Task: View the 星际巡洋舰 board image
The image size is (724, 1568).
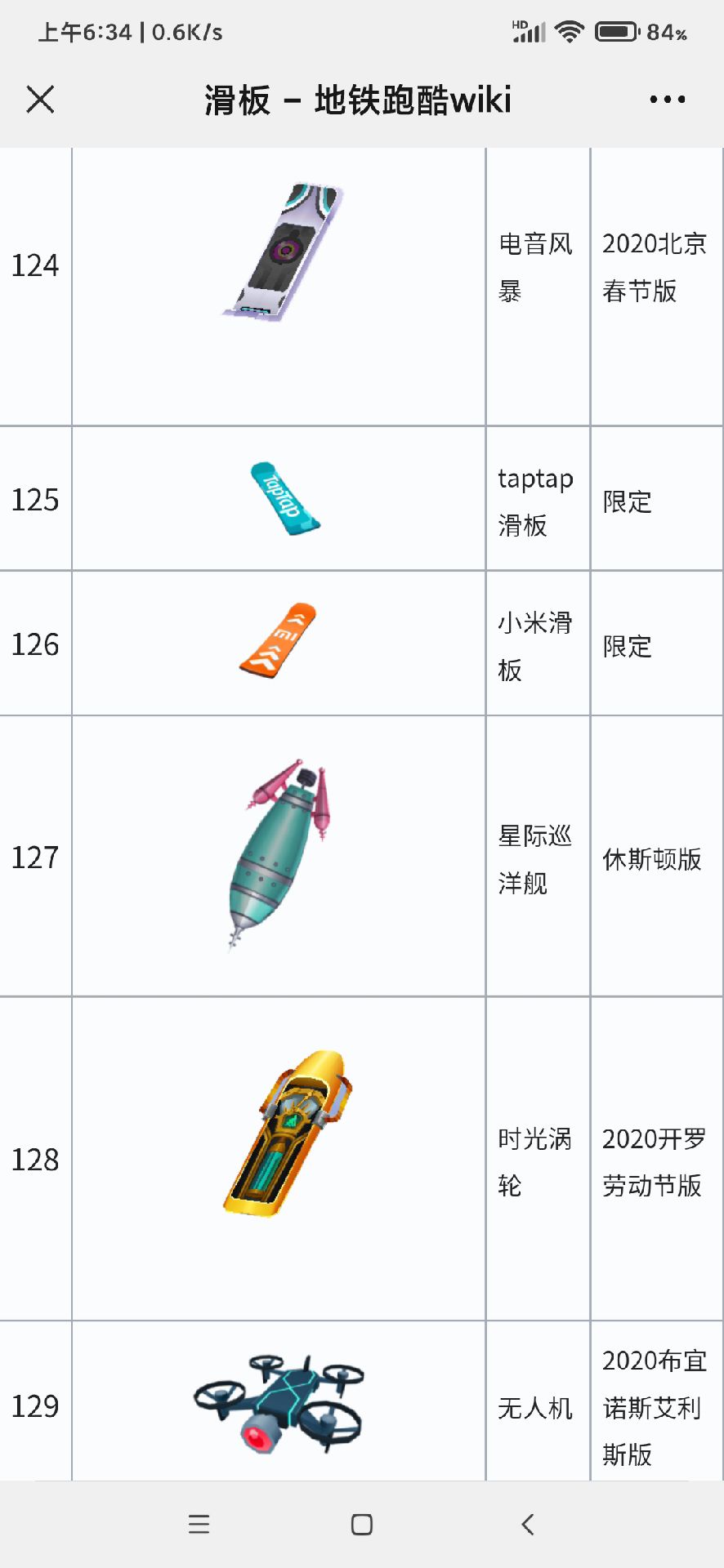Action: (278, 854)
